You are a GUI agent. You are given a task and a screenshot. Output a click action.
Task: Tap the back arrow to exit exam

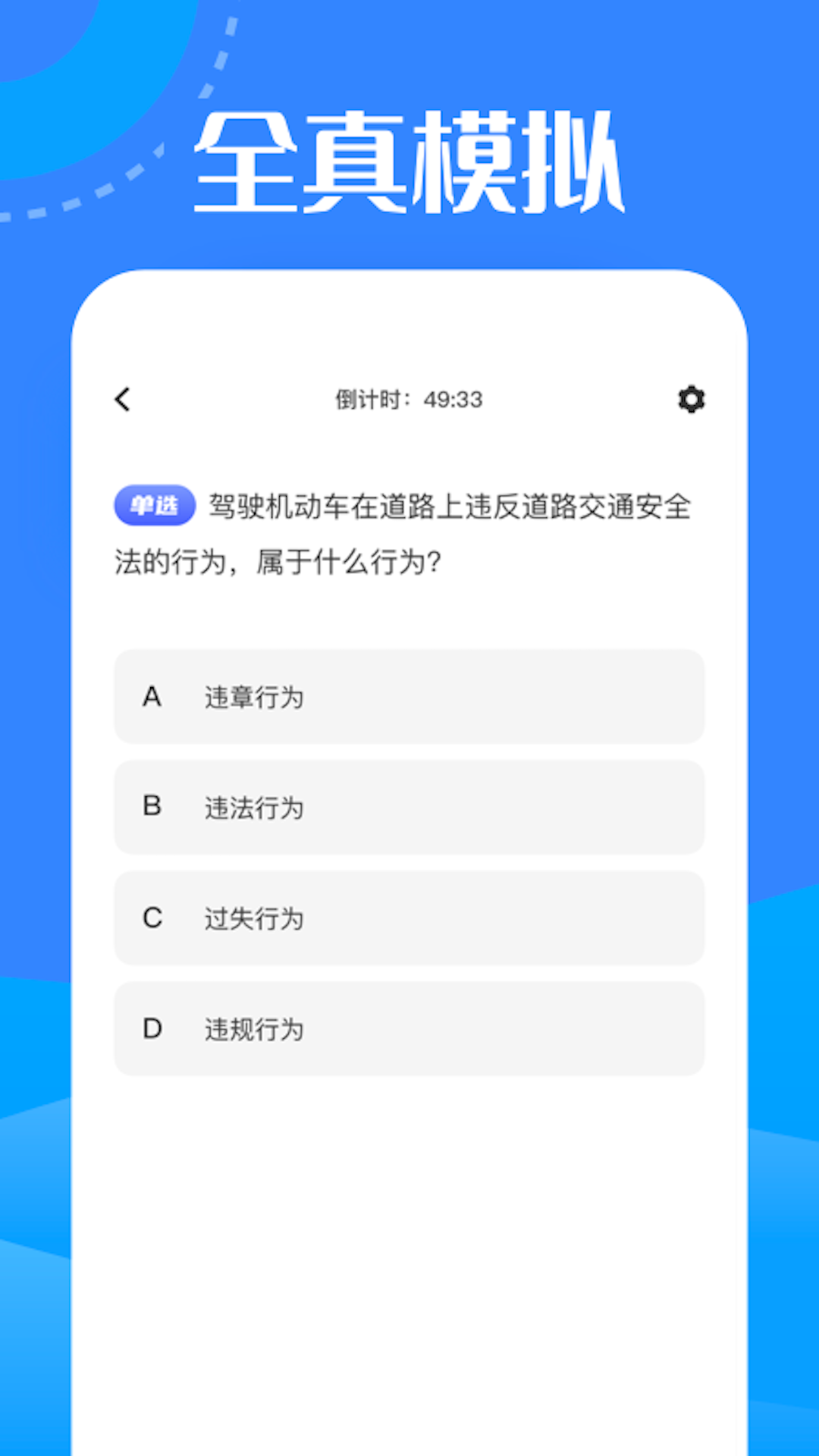[x=124, y=400]
